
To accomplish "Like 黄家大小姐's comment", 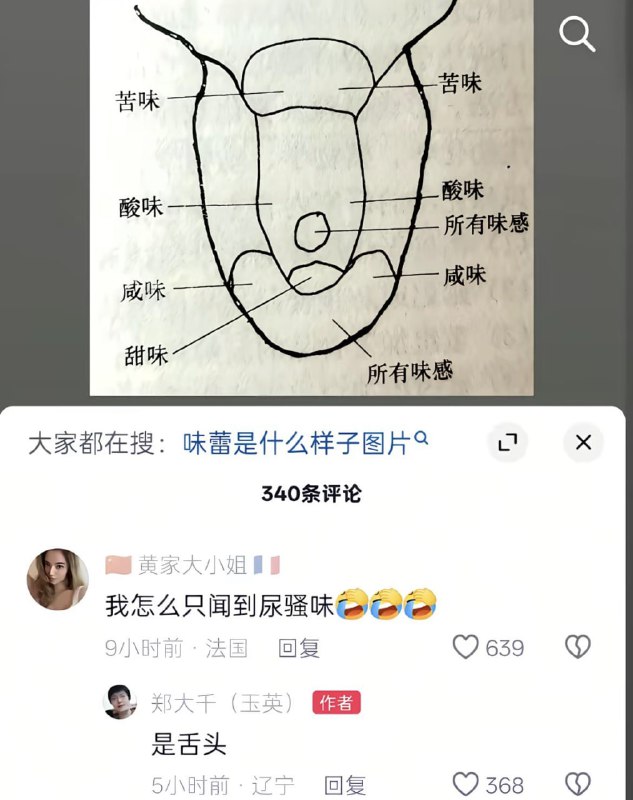I will click(466, 647).
